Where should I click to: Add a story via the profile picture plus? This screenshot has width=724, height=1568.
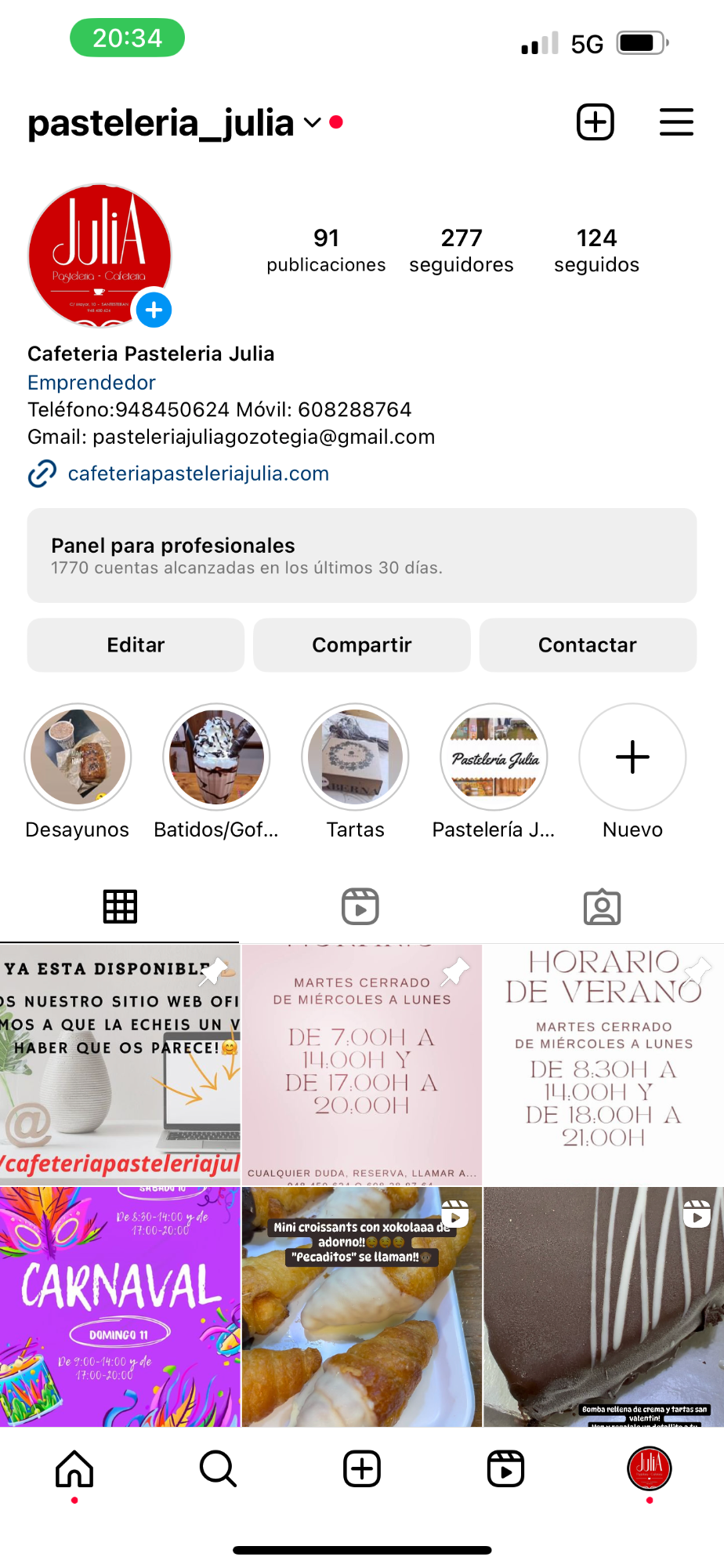[x=154, y=310]
